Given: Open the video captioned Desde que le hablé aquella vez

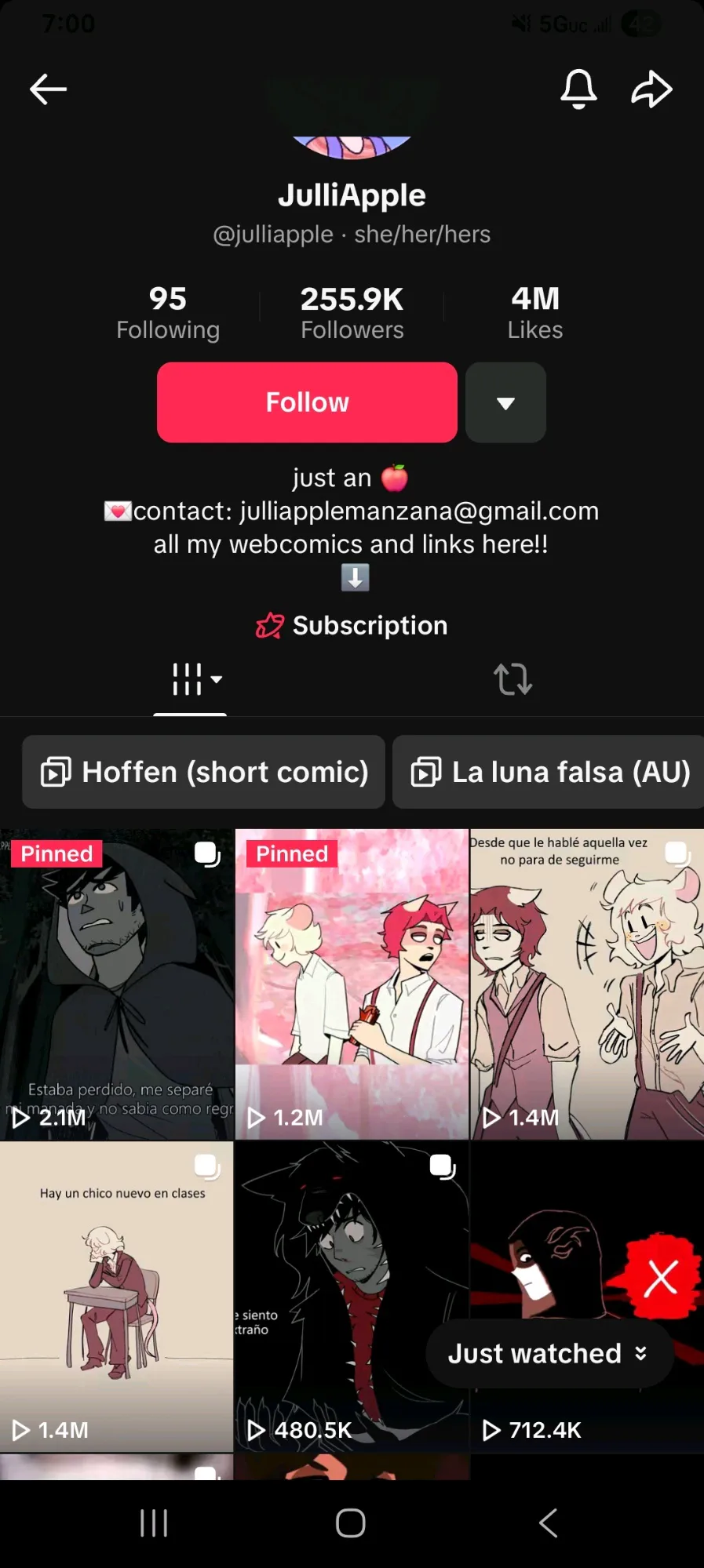Looking at the screenshot, I should [x=587, y=984].
